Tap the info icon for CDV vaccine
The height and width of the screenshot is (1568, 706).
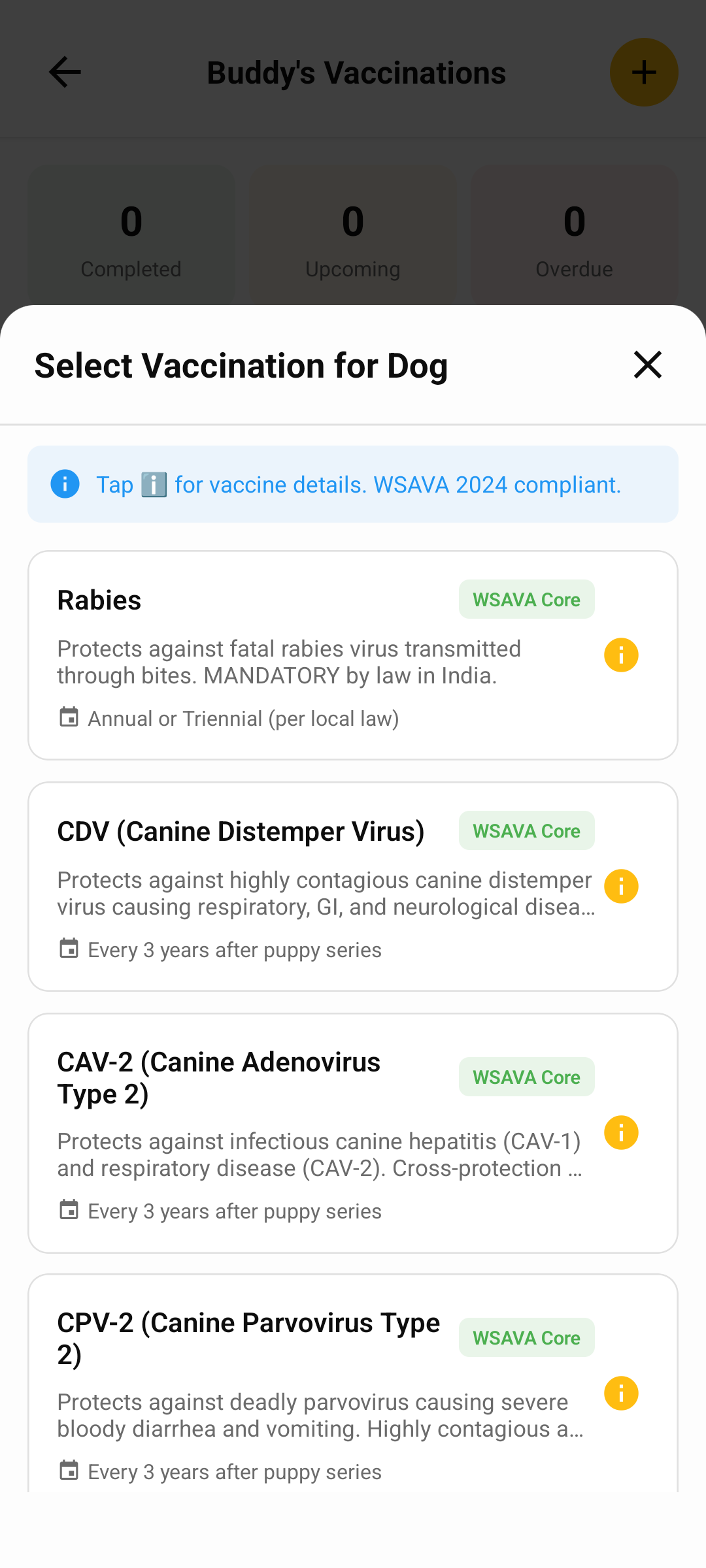[620, 887]
